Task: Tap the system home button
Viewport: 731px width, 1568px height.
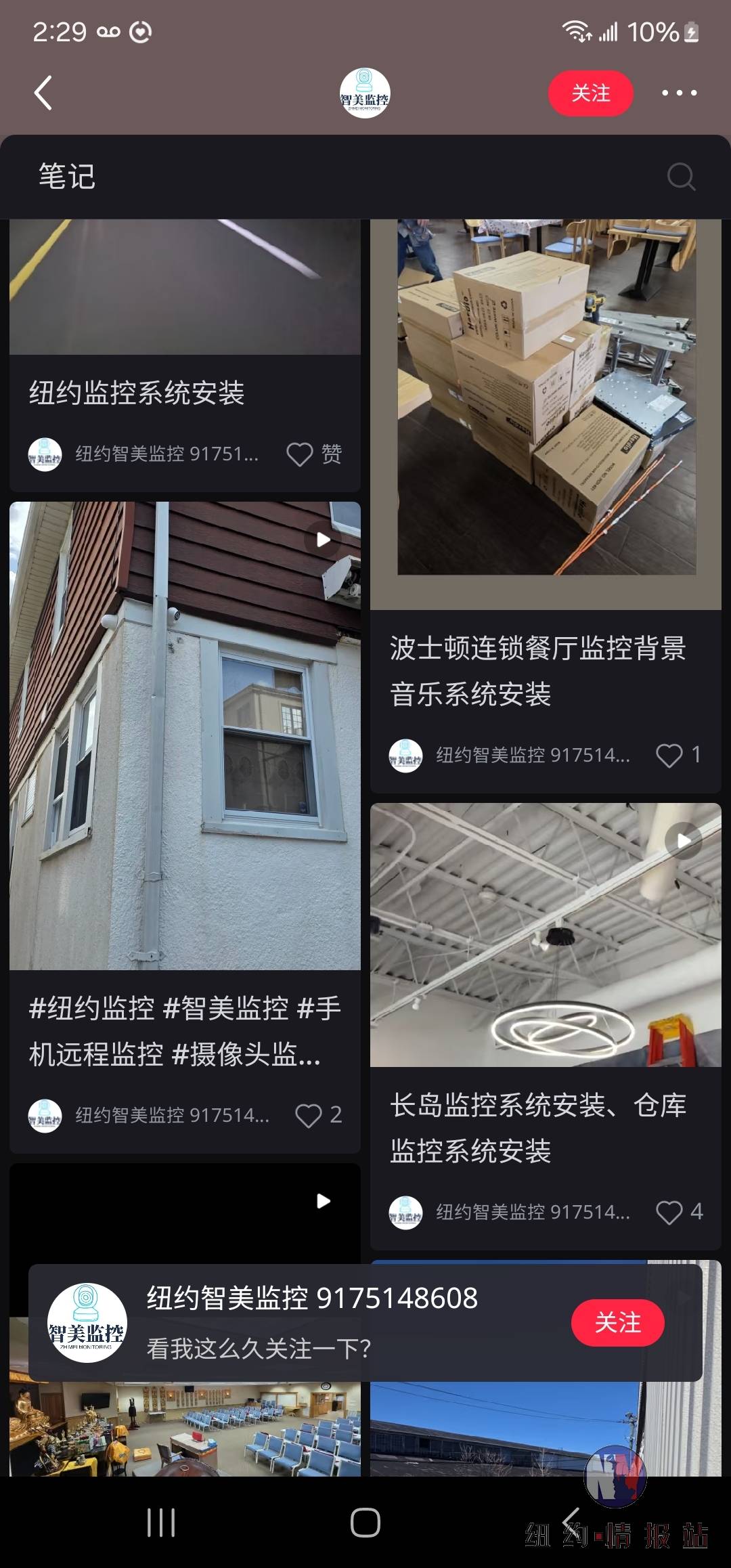Action: [365, 1523]
